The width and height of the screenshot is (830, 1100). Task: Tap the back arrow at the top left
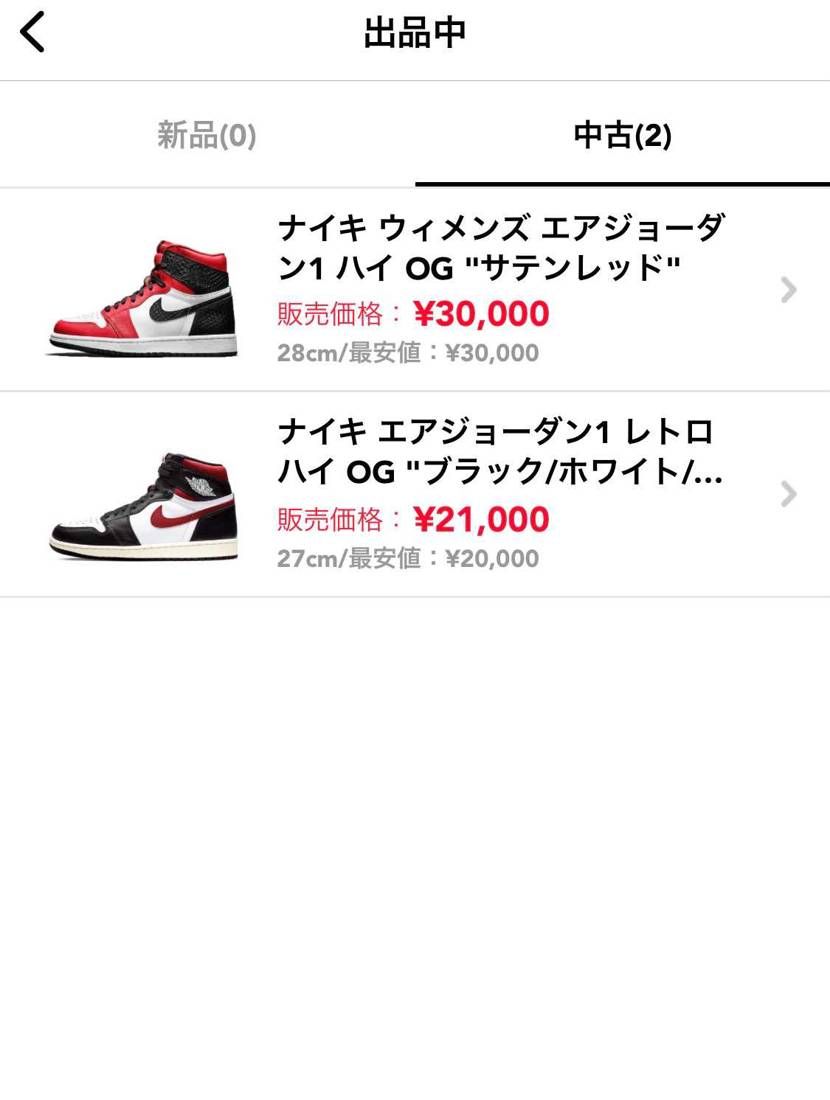pos(33,31)
